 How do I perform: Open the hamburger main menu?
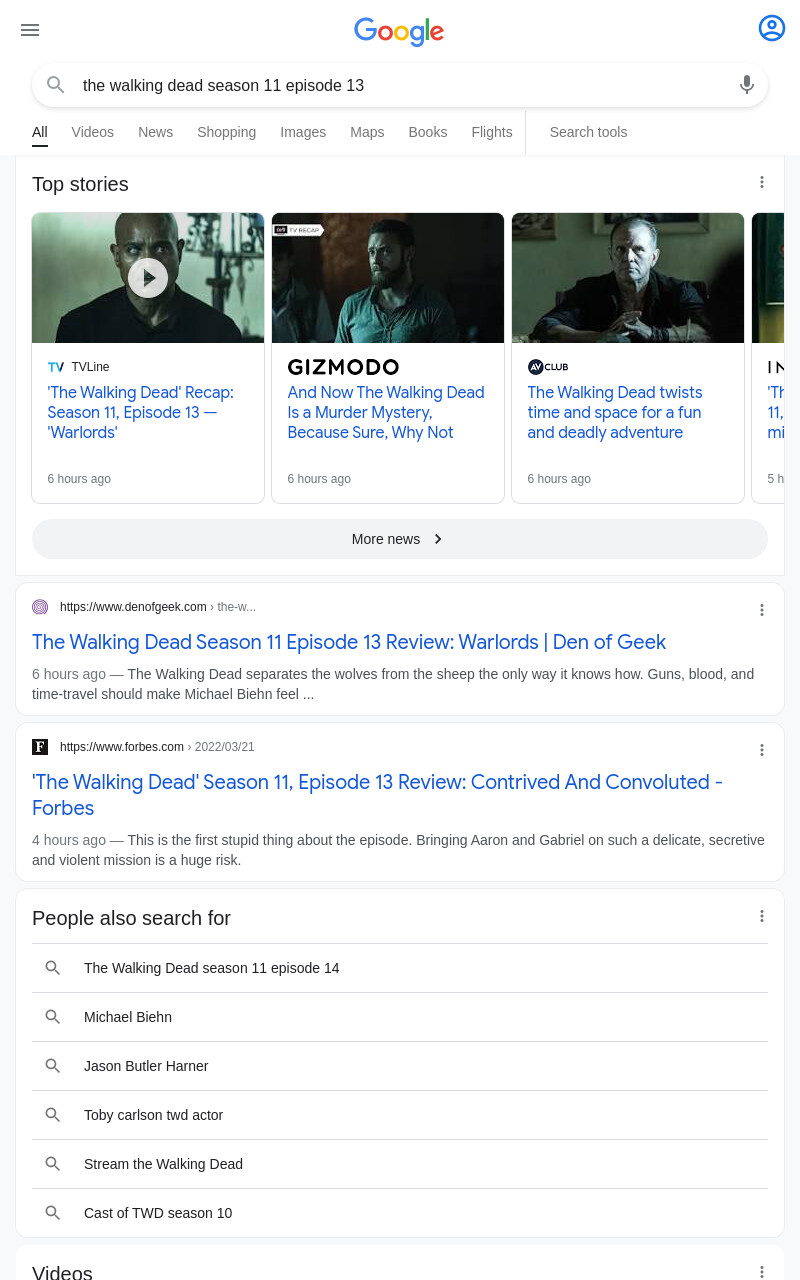(30, 30)
